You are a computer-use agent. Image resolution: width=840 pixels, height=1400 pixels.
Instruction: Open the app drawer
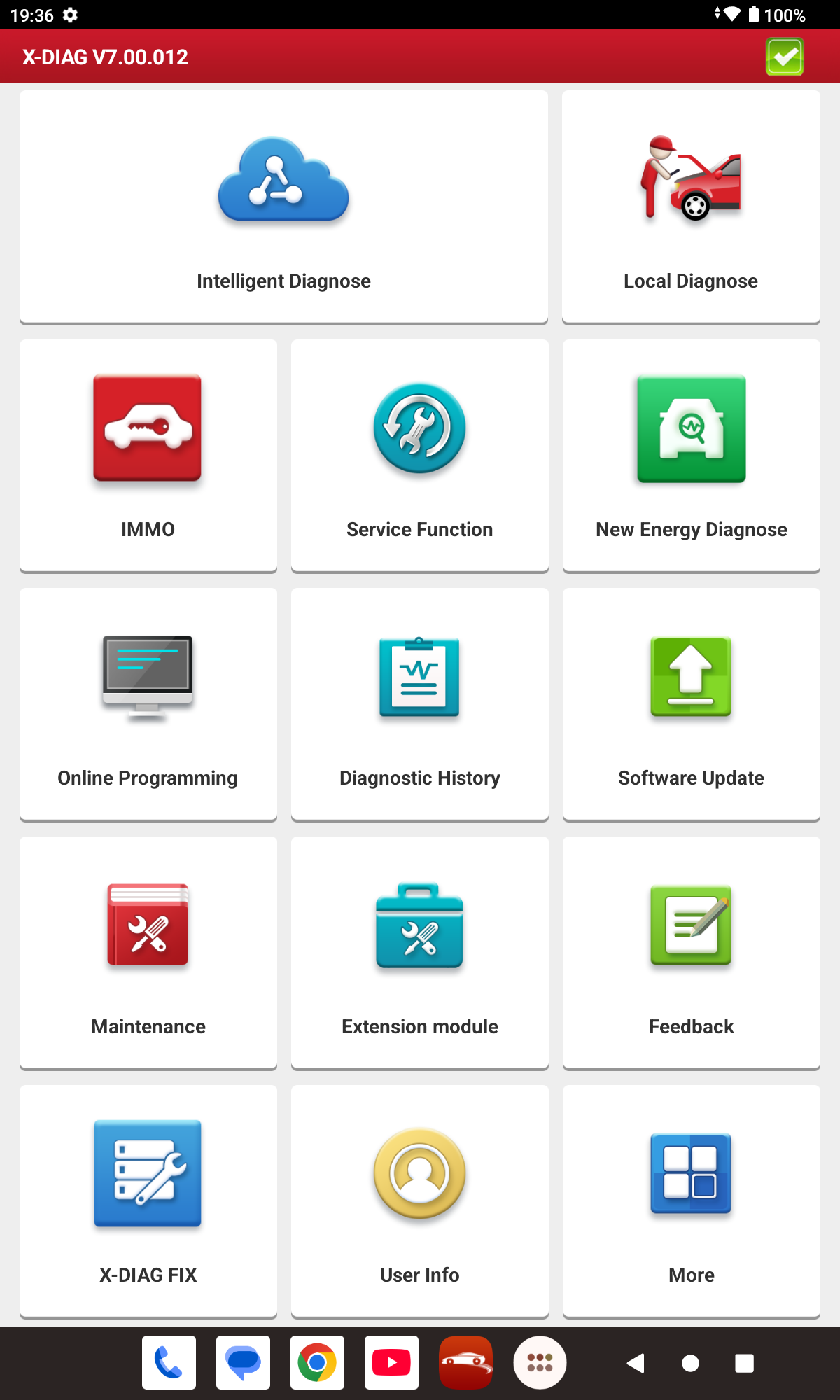[x=540, y=1362]
